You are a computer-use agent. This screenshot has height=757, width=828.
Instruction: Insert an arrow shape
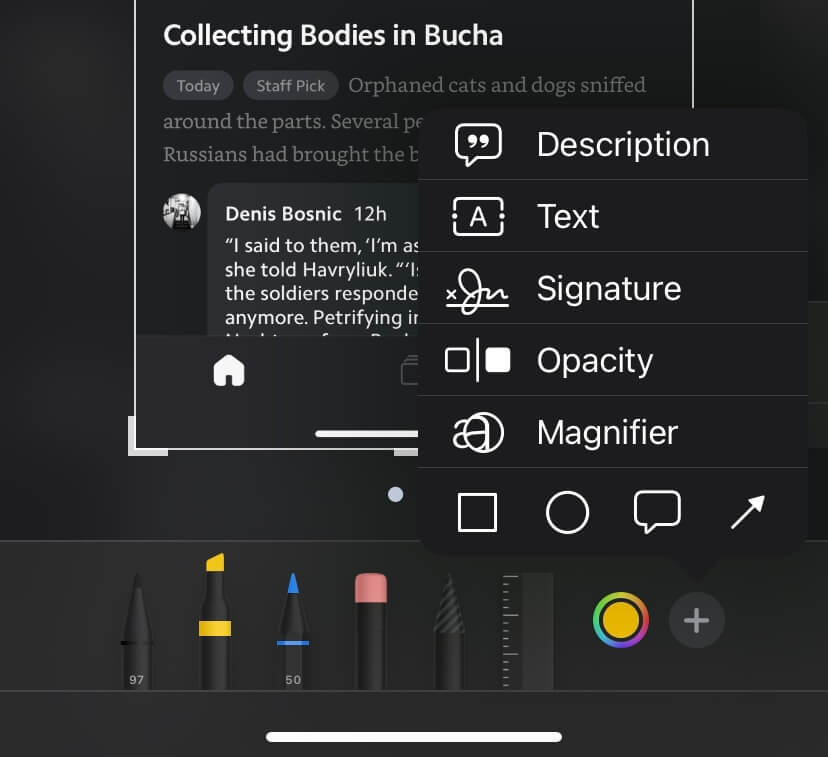tap(747, 512)
